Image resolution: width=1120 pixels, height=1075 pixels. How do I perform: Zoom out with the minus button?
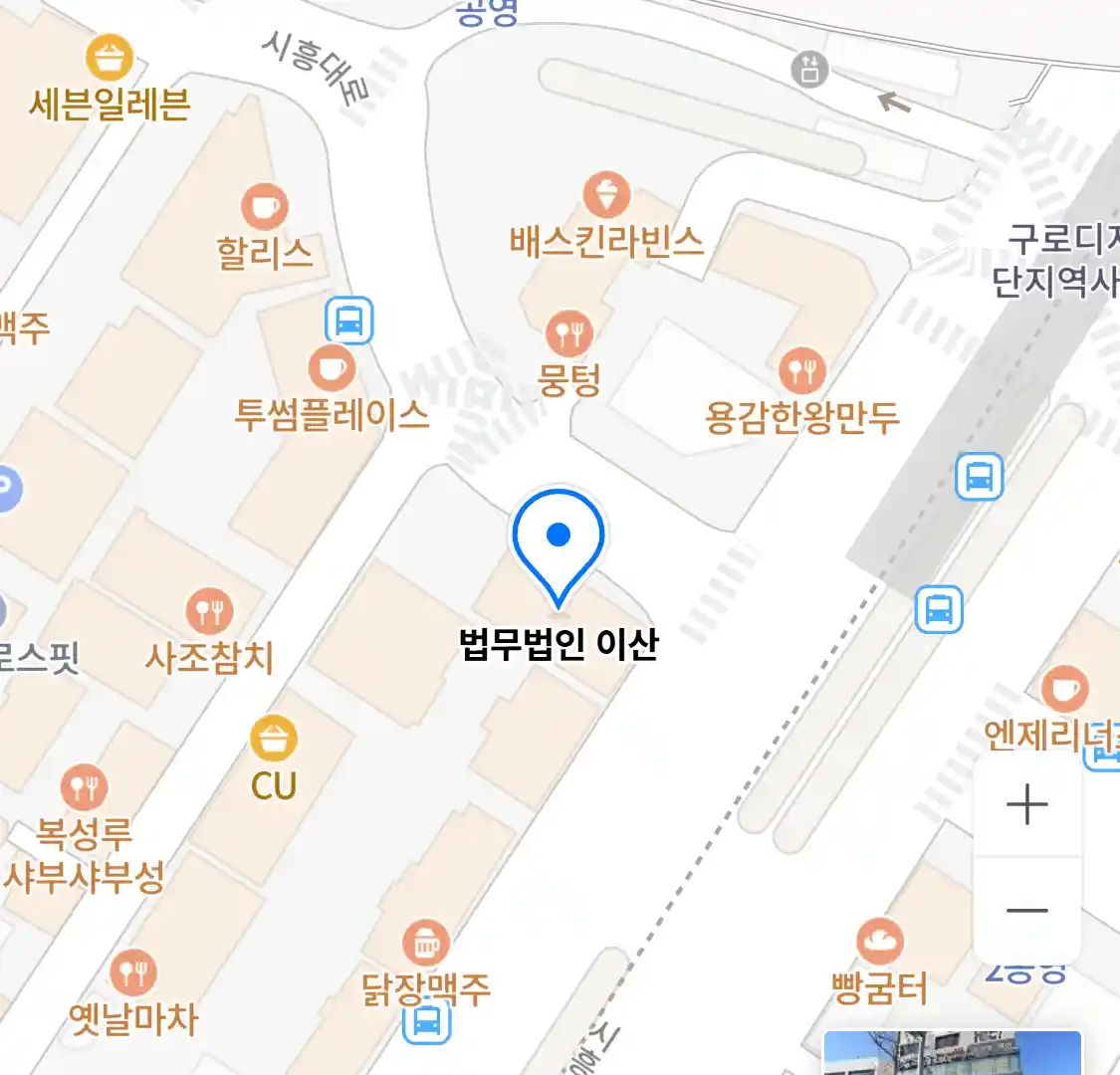tap(1026, 910)
